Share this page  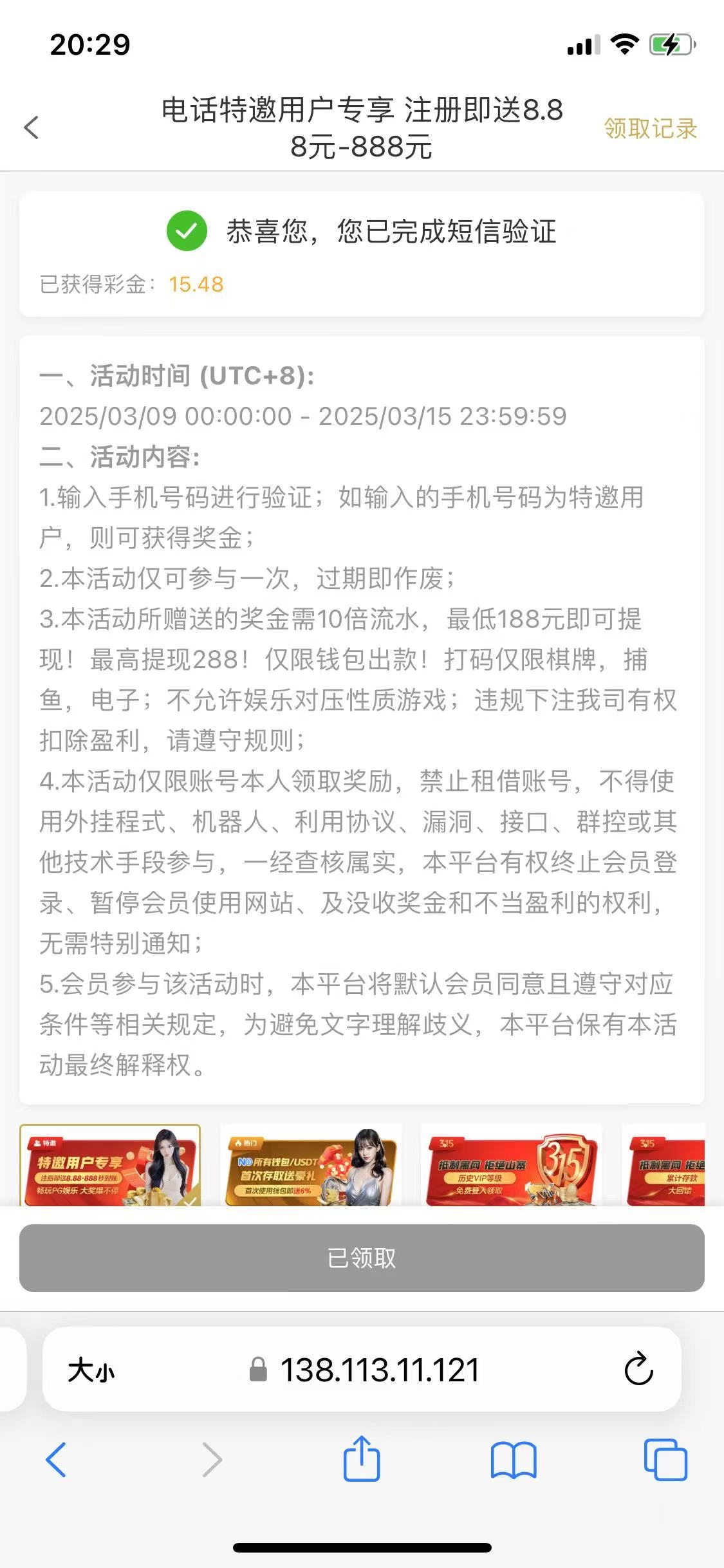point(362,1459)
